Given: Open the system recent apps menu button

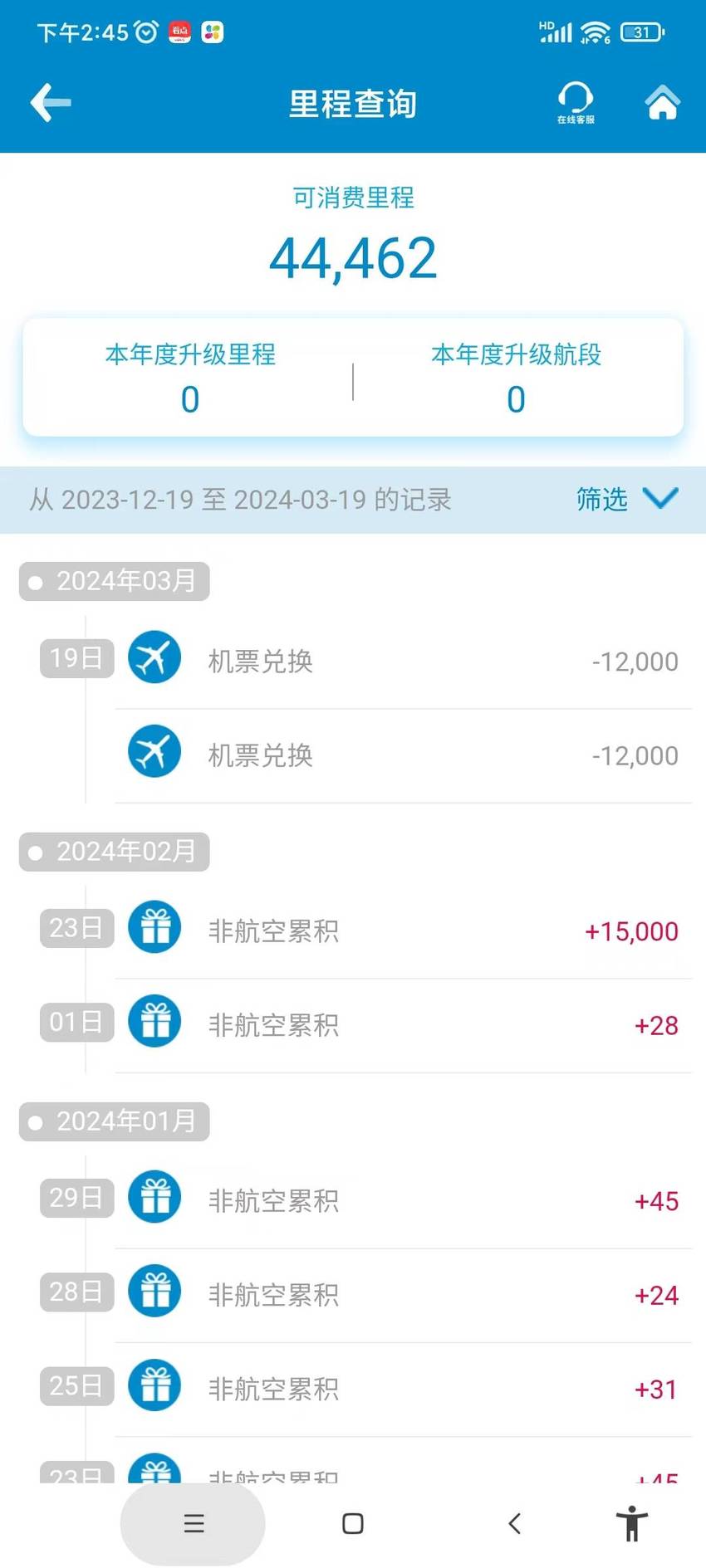Looking at the screenshot, I should tap(194, 1523).
